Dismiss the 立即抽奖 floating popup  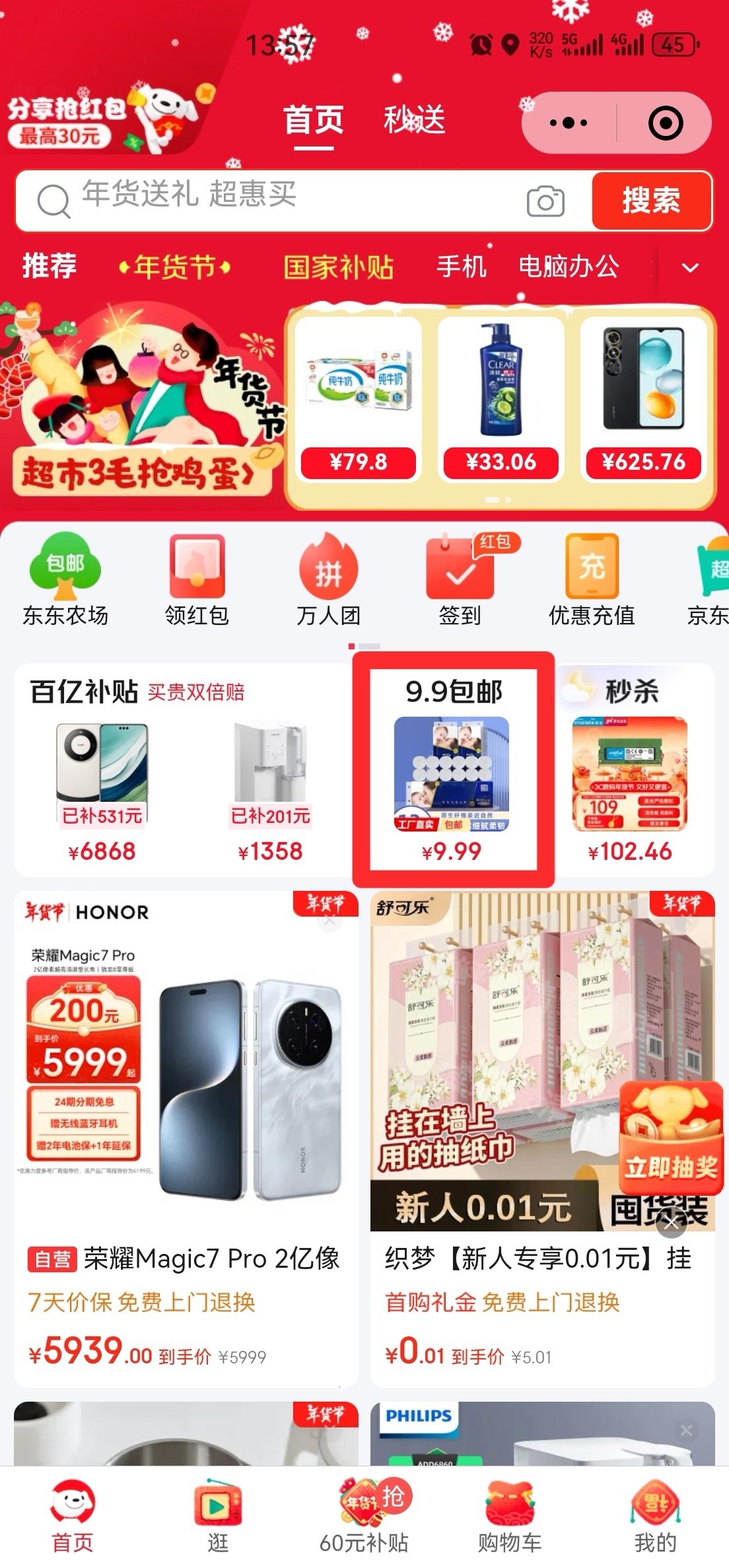(672, 1224)
